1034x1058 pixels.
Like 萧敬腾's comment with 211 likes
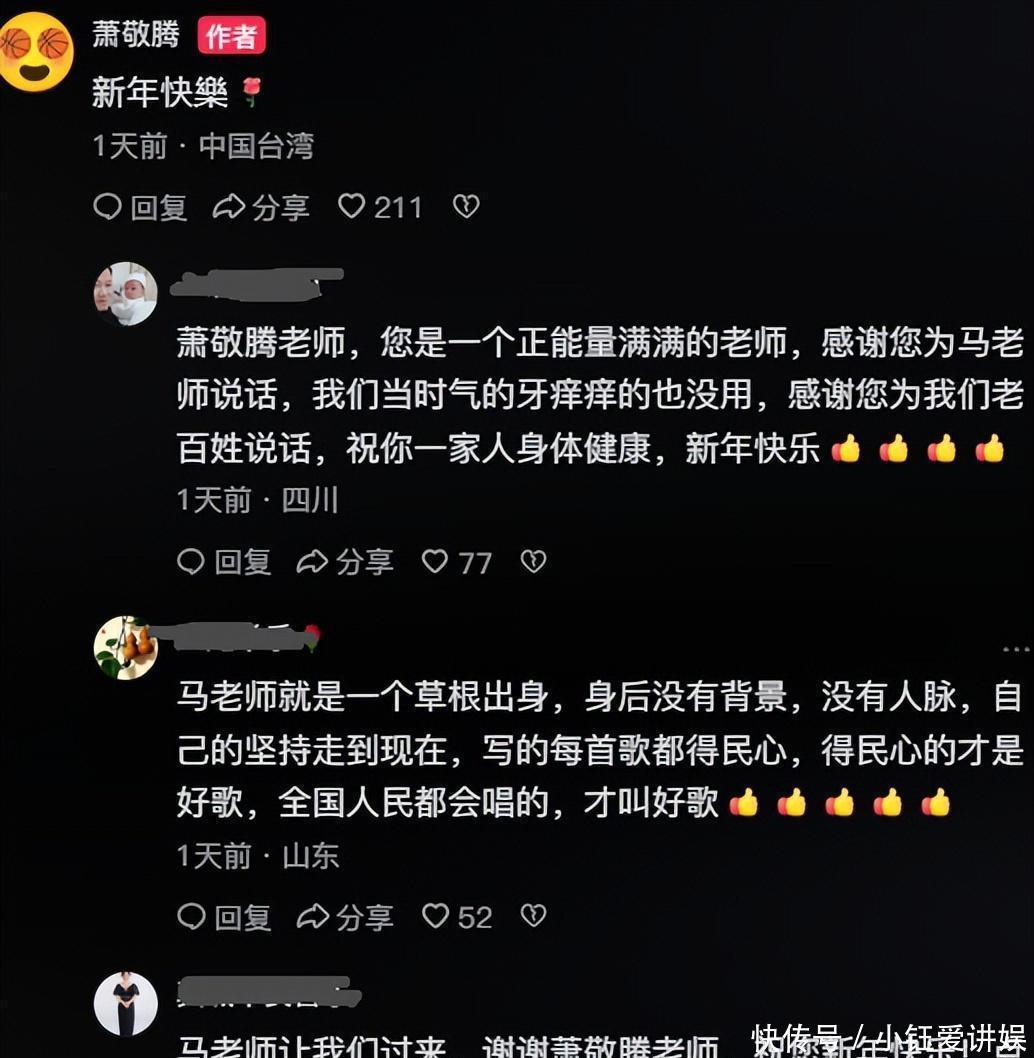380,207
